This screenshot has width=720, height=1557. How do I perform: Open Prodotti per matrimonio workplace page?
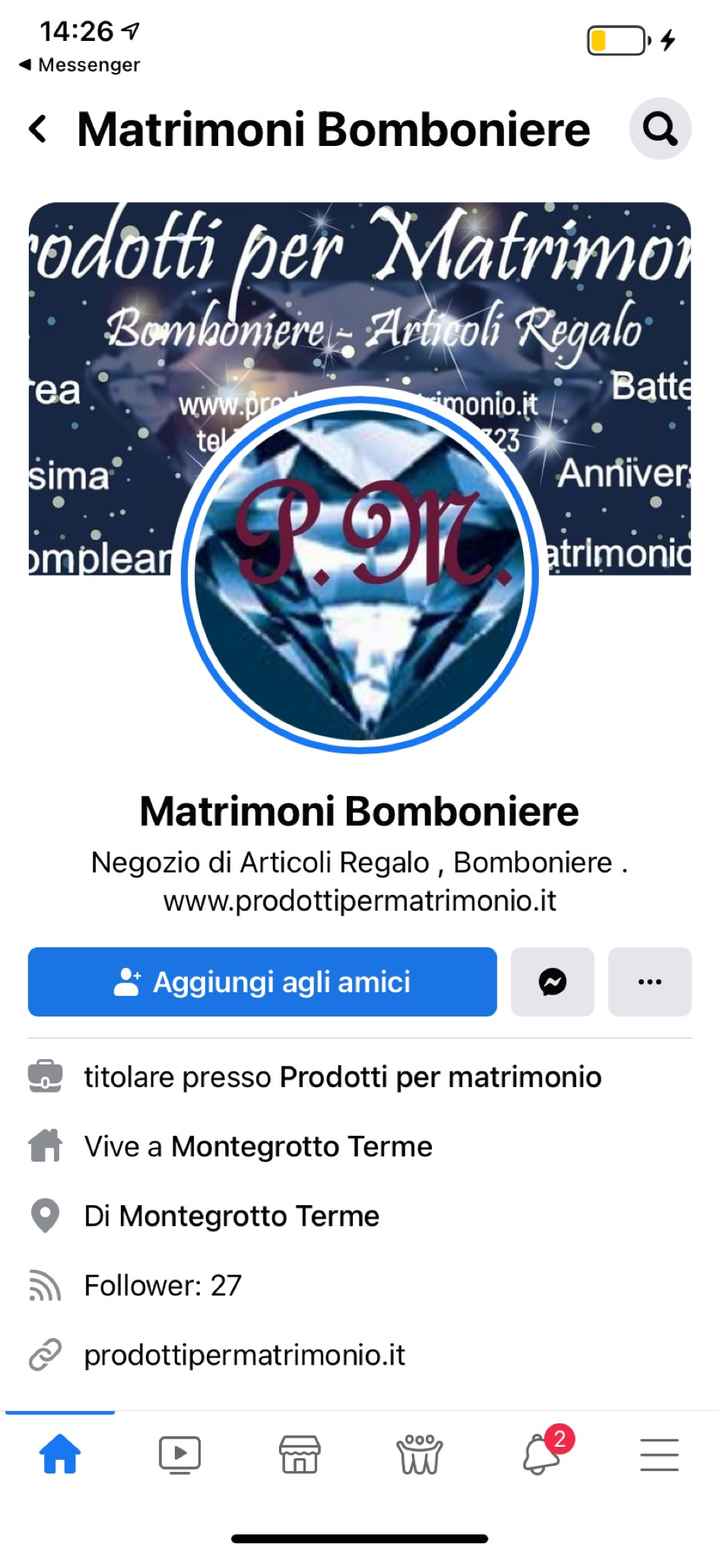(x=440, y=1077)
